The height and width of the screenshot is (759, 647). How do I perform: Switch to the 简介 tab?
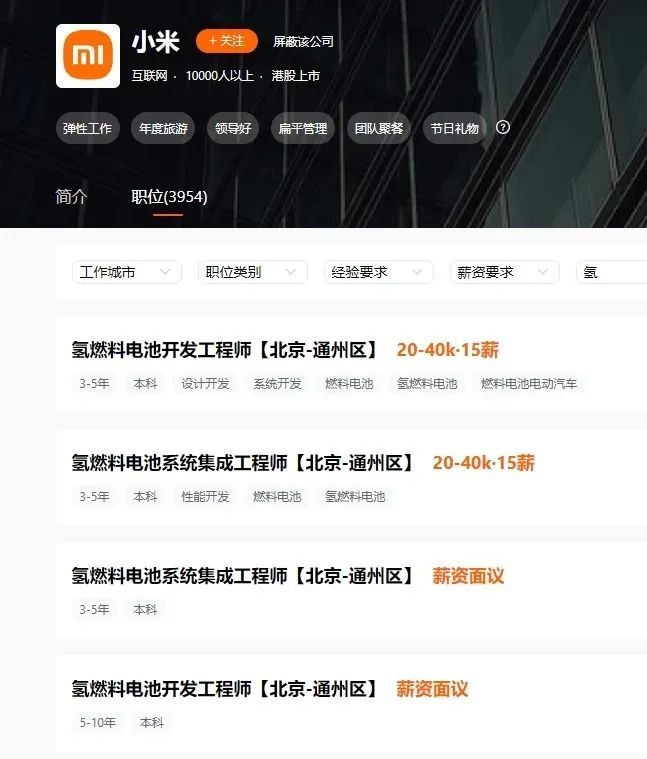(71, 197)
